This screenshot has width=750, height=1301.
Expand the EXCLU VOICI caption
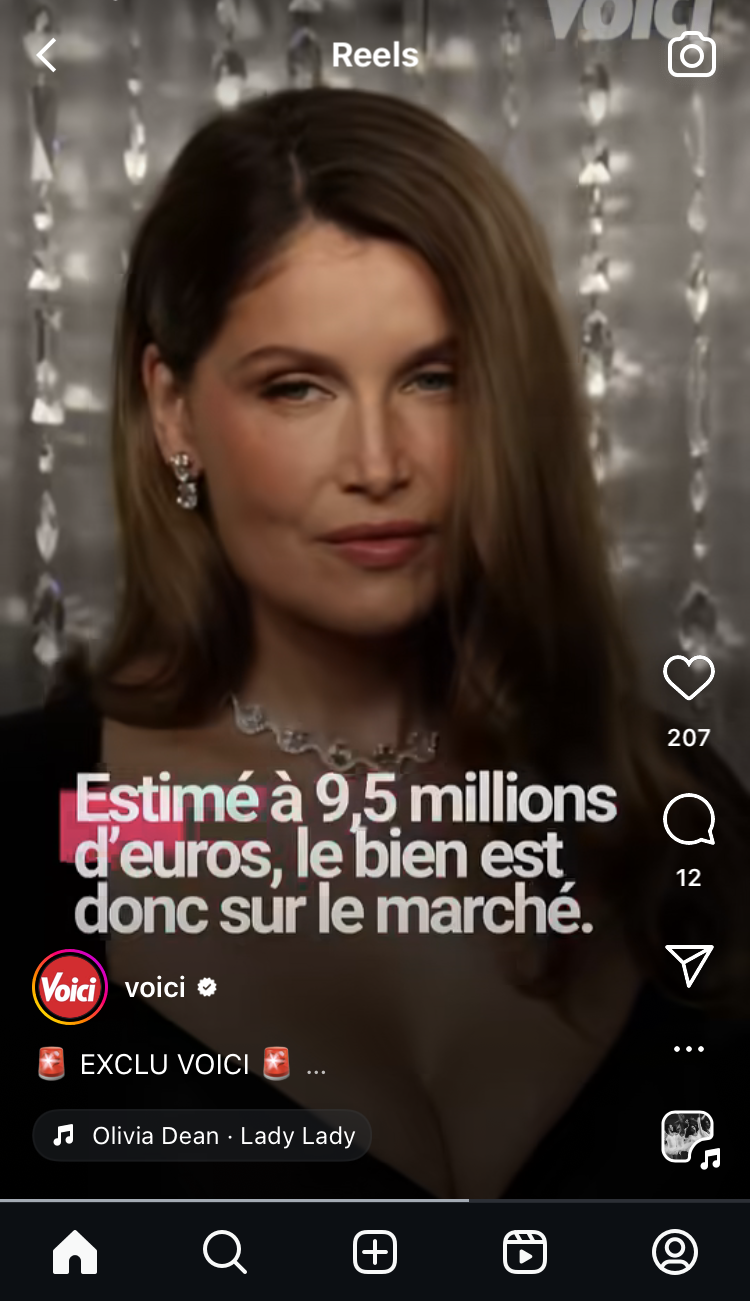coord(316,1066)
